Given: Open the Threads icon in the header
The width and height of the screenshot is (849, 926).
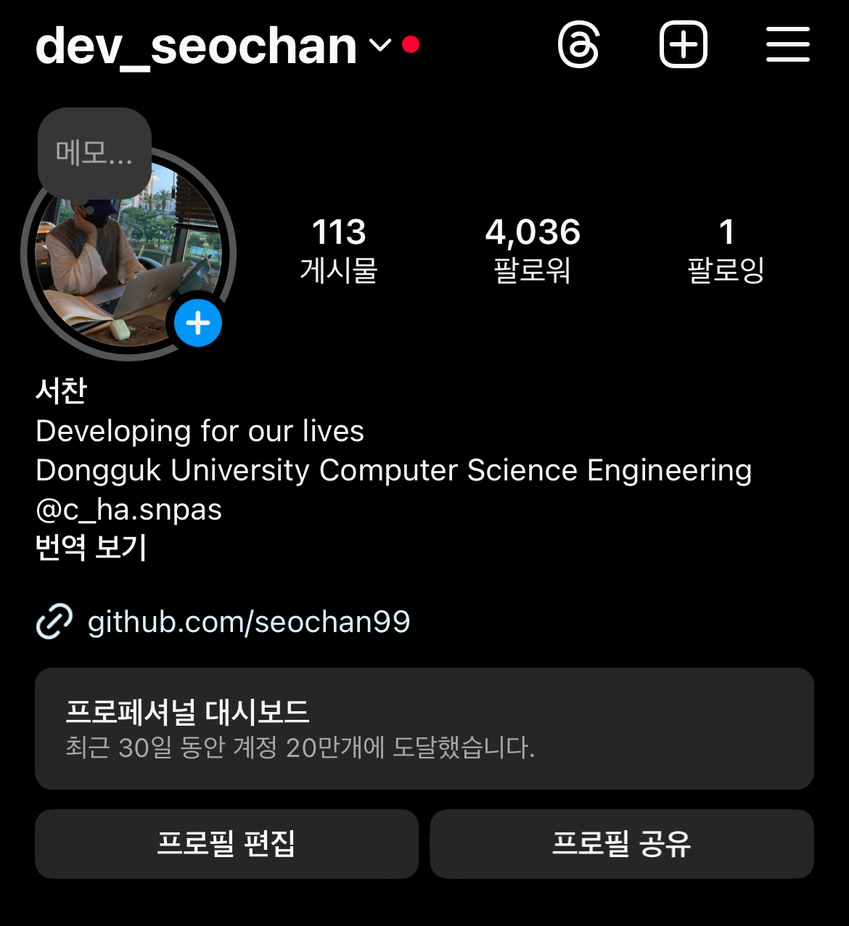Looking at the screenshot, I should click(x=579, y=46).
